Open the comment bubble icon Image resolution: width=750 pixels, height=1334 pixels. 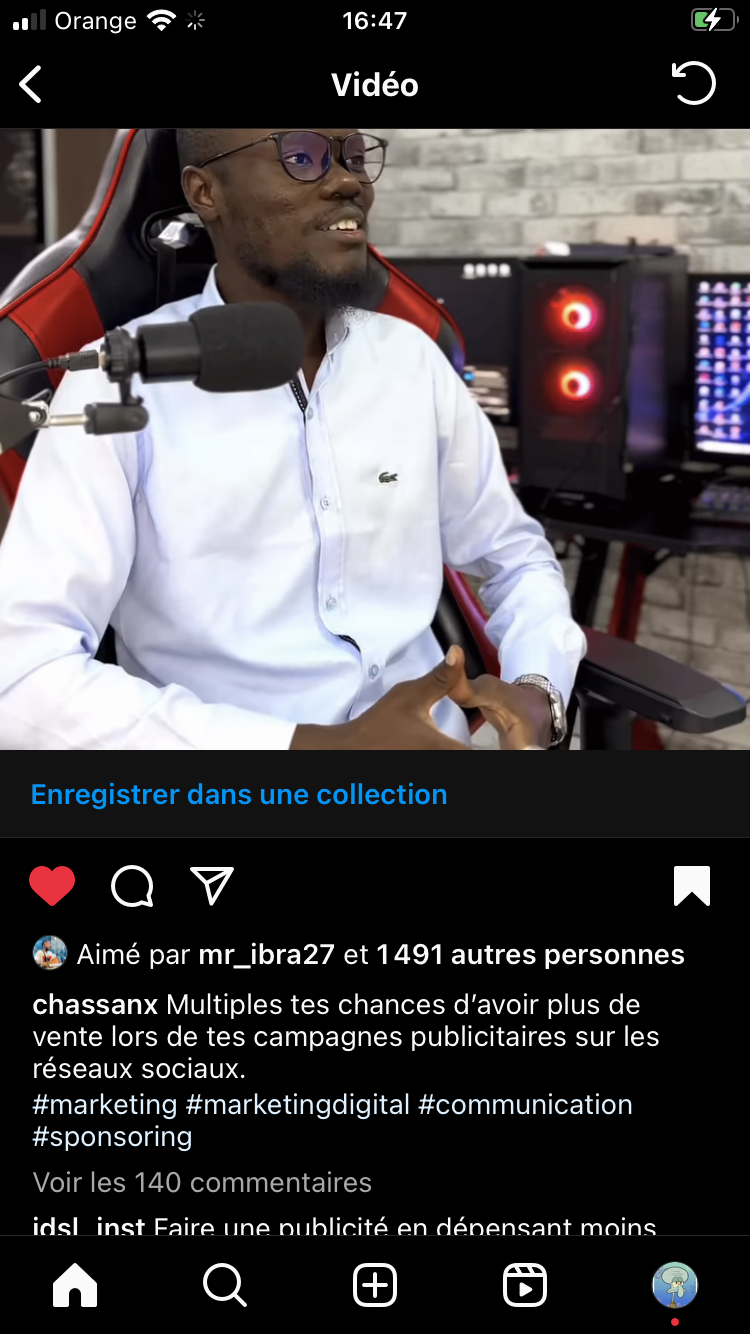pyautogui.click(x=132, y=886)
